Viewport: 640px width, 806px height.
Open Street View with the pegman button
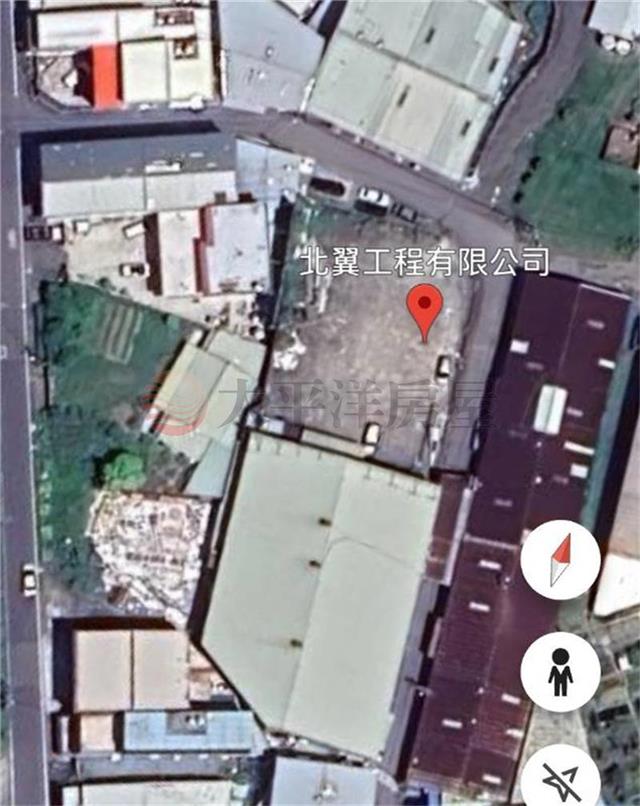[560, 672]
